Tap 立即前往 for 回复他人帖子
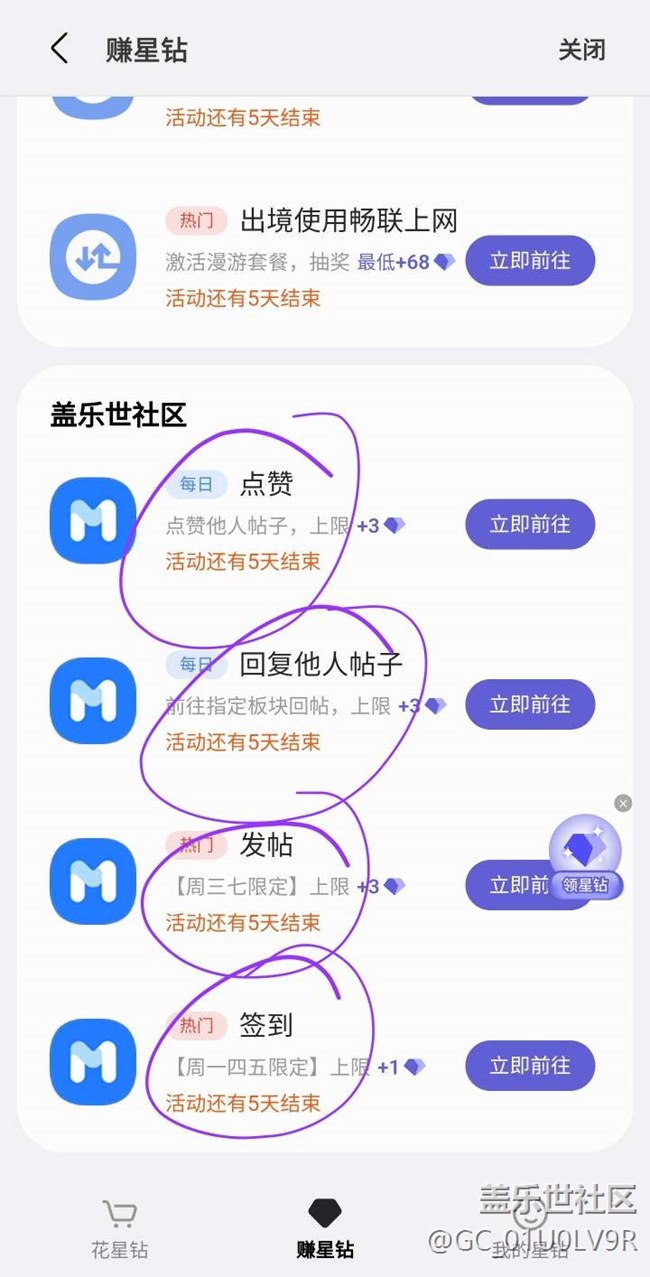 pyautogui.click(x=530, y=704)
